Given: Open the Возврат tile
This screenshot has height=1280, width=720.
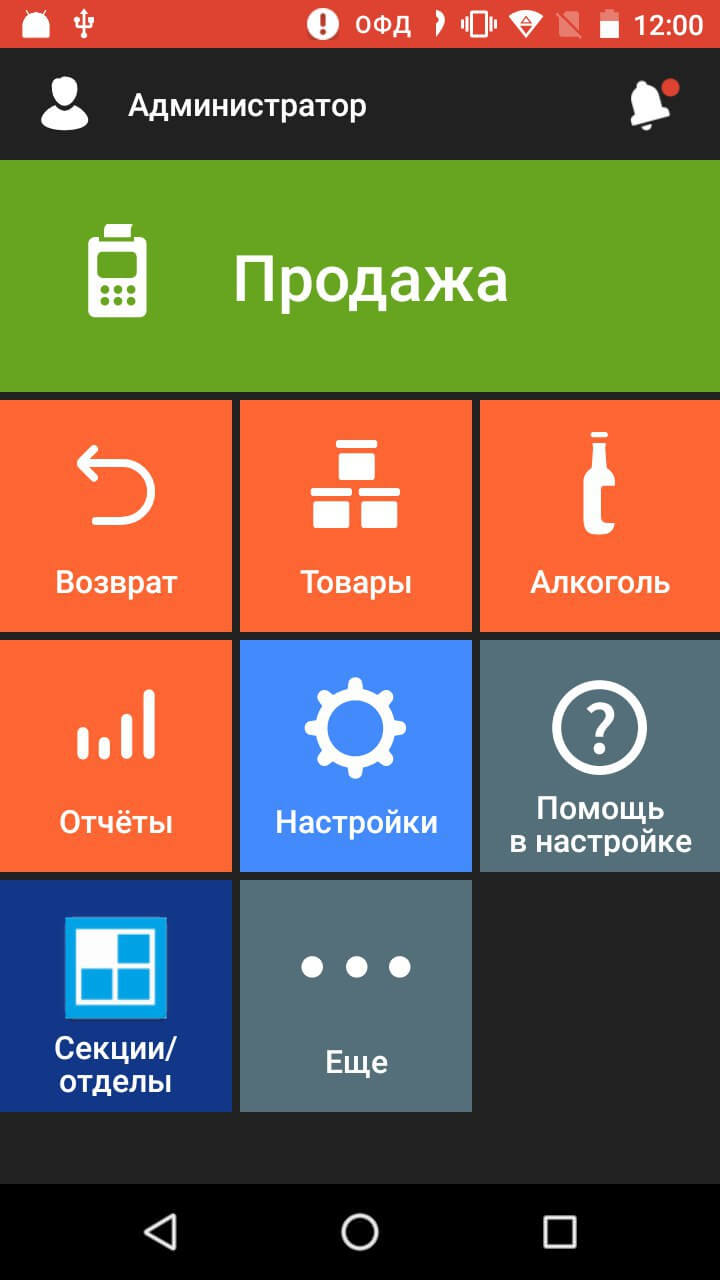Looking at the screenshot, I should 116,516.
